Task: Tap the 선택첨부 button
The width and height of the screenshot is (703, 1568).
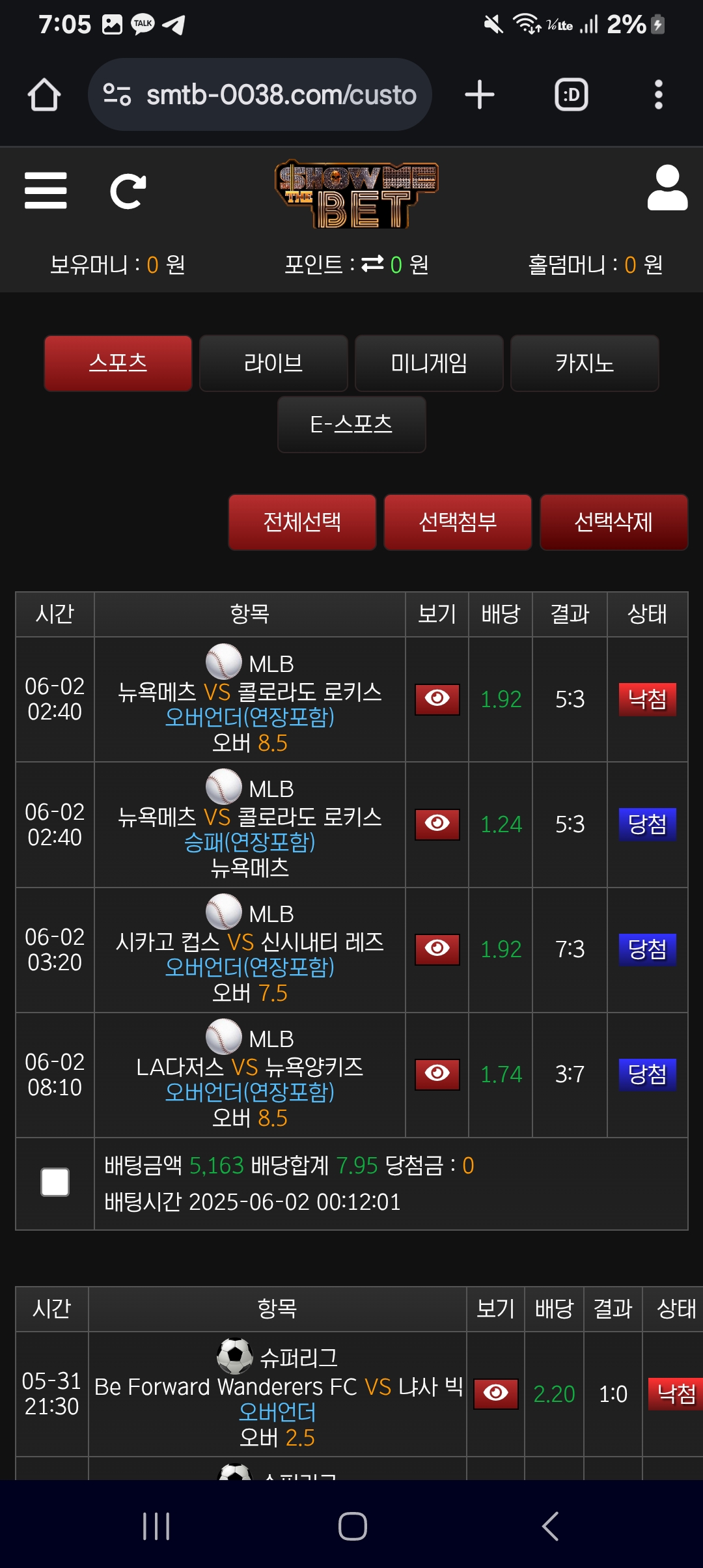Action: pos(458,522)
